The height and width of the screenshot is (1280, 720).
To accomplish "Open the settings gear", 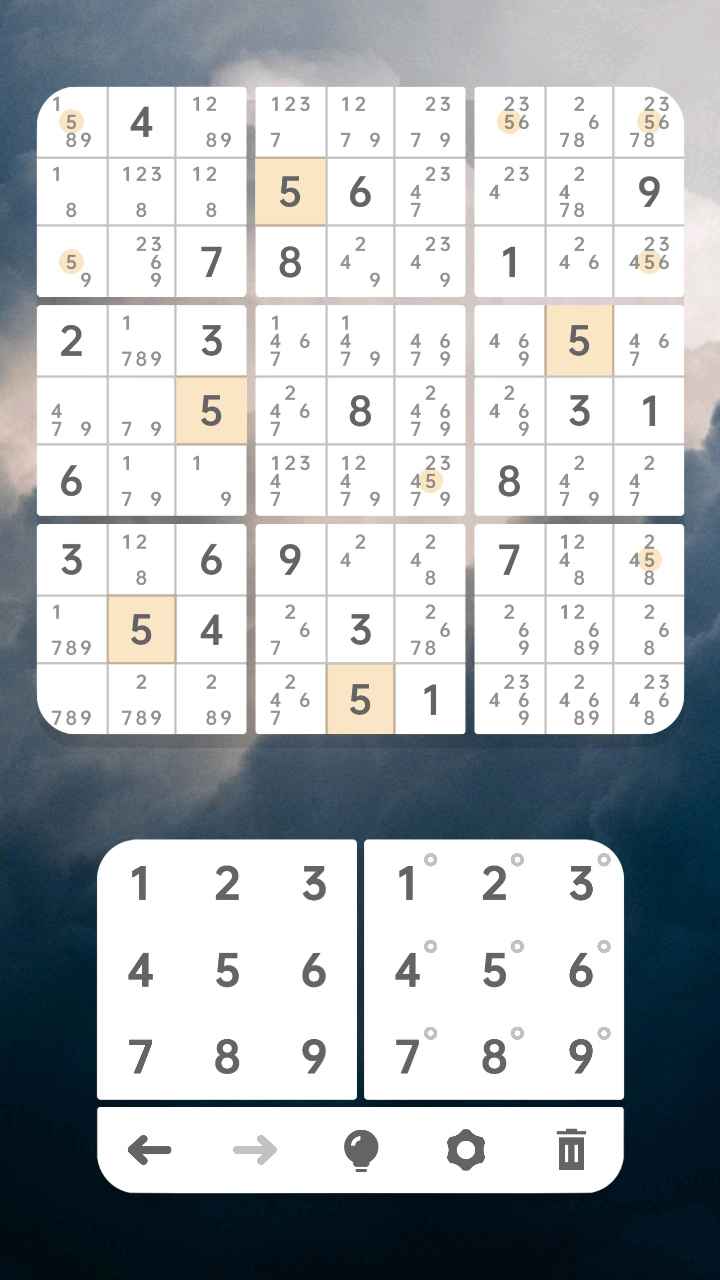I will 465,1150.
